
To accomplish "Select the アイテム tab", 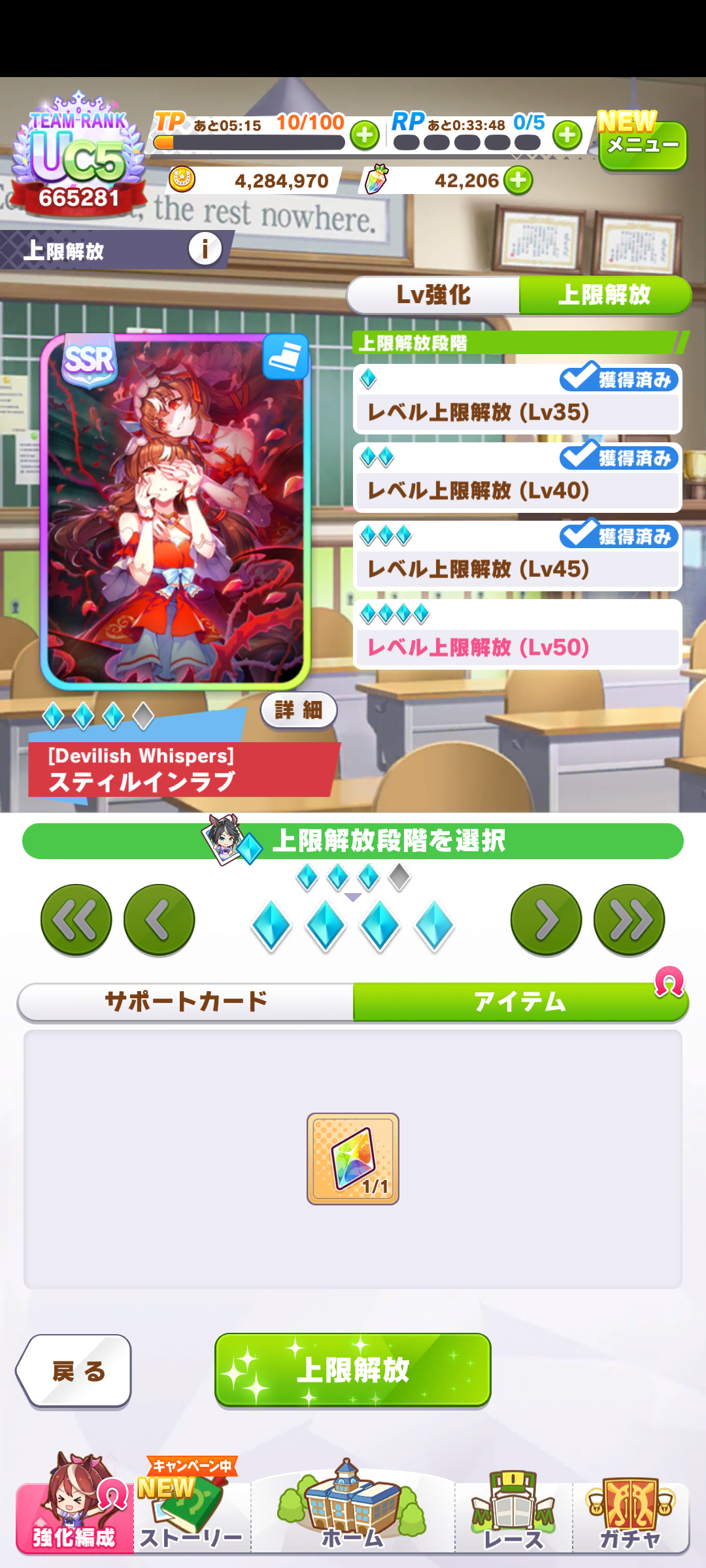I will click(520, 1002).
